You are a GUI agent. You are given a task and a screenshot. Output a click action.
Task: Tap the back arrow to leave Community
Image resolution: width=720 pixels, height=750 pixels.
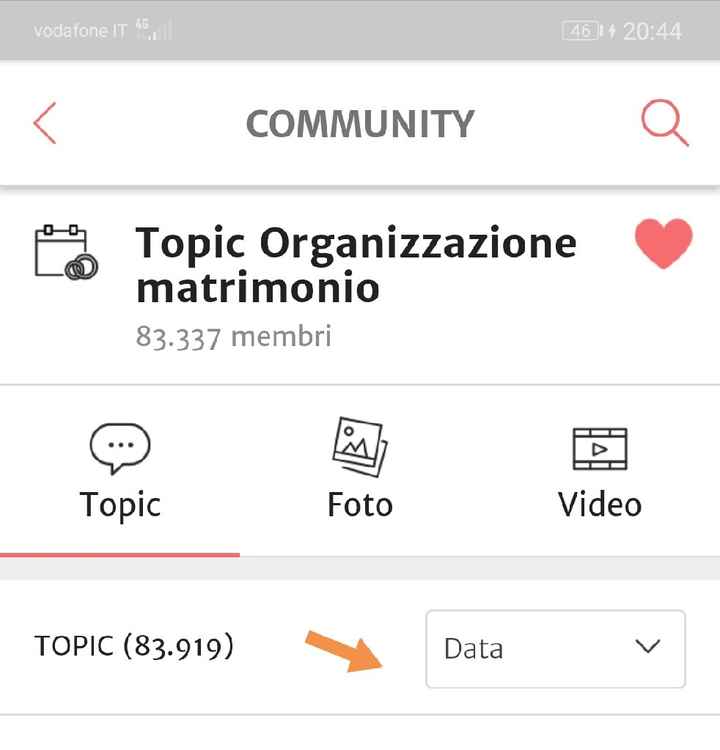point(44,122)
